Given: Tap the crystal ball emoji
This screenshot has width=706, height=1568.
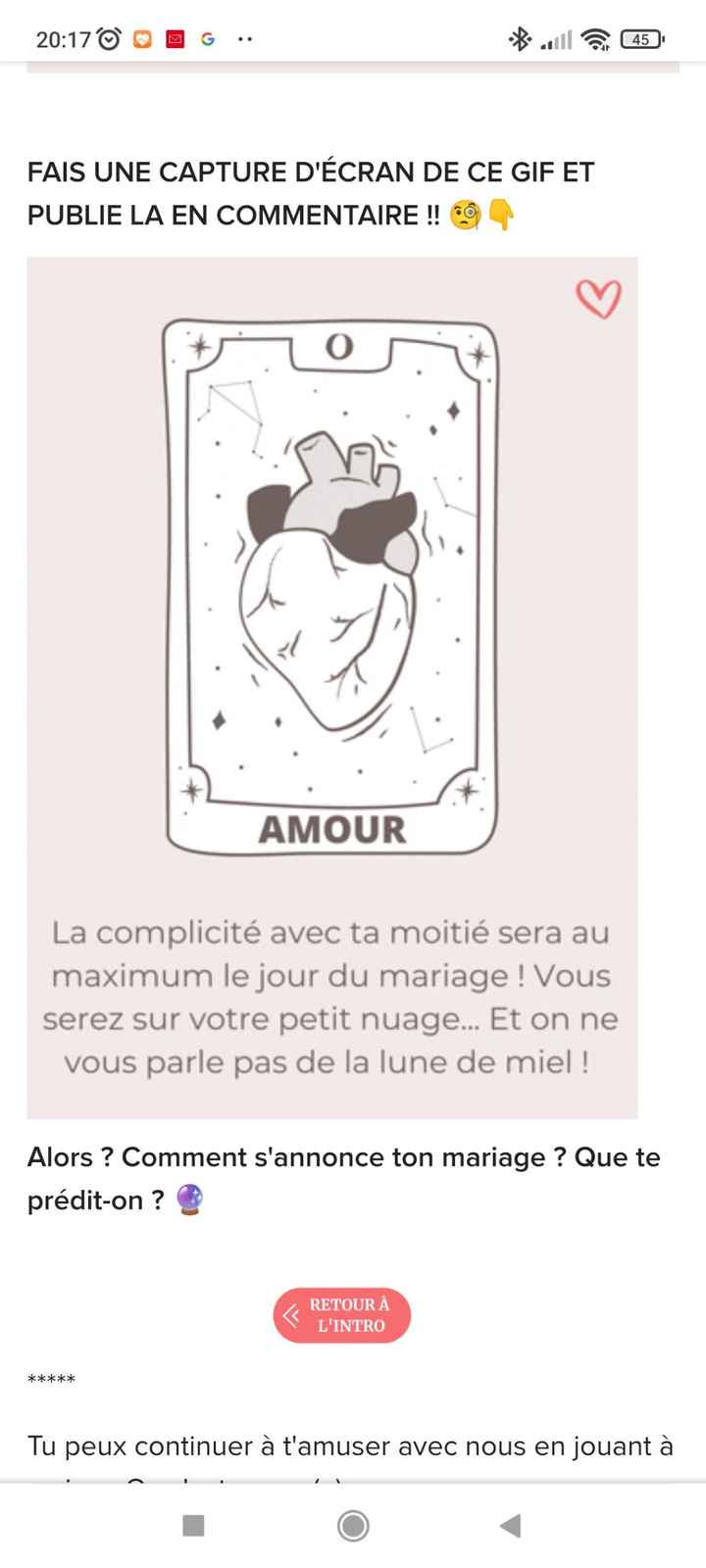Looking at the screenshot, I should click(x=189, y=1200).
